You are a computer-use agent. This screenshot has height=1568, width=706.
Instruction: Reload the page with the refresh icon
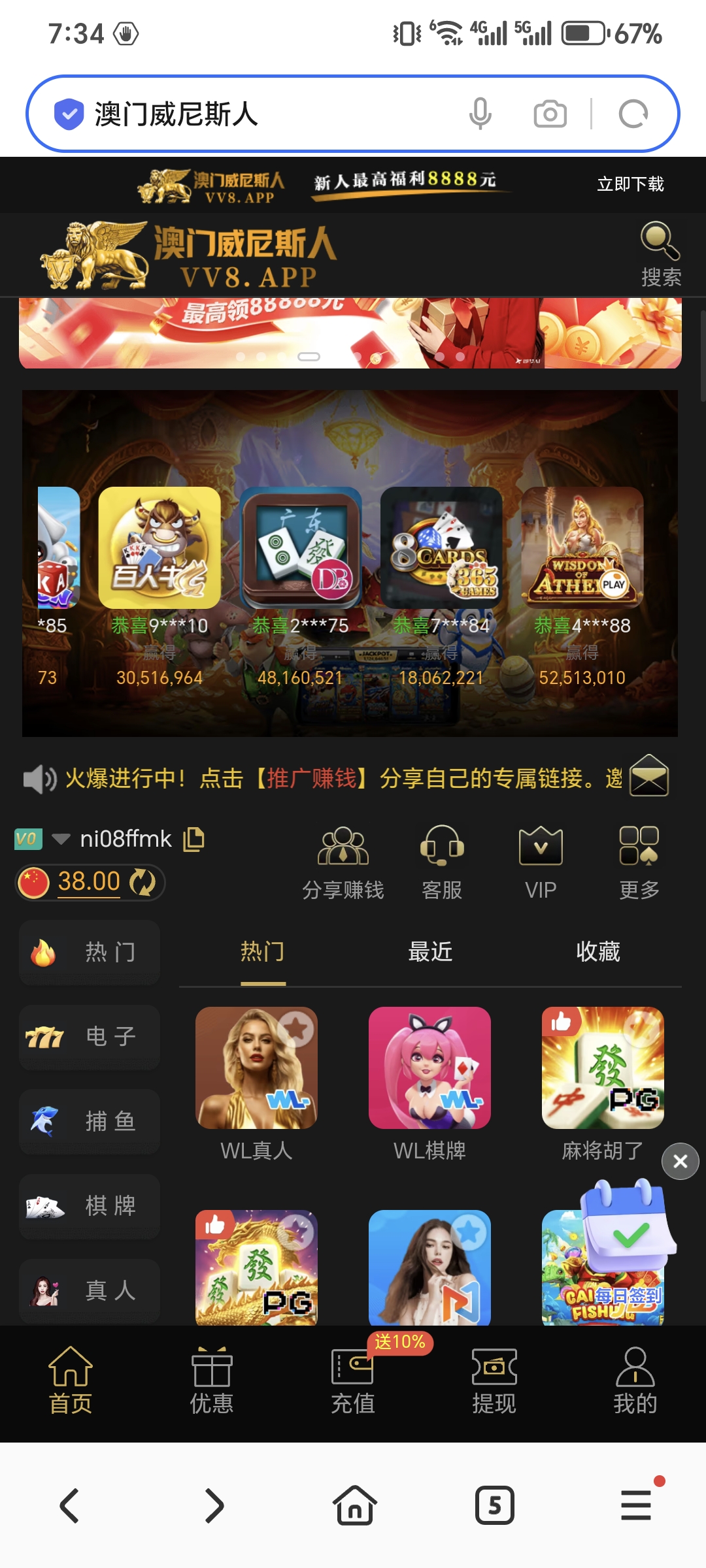point(633,114)
